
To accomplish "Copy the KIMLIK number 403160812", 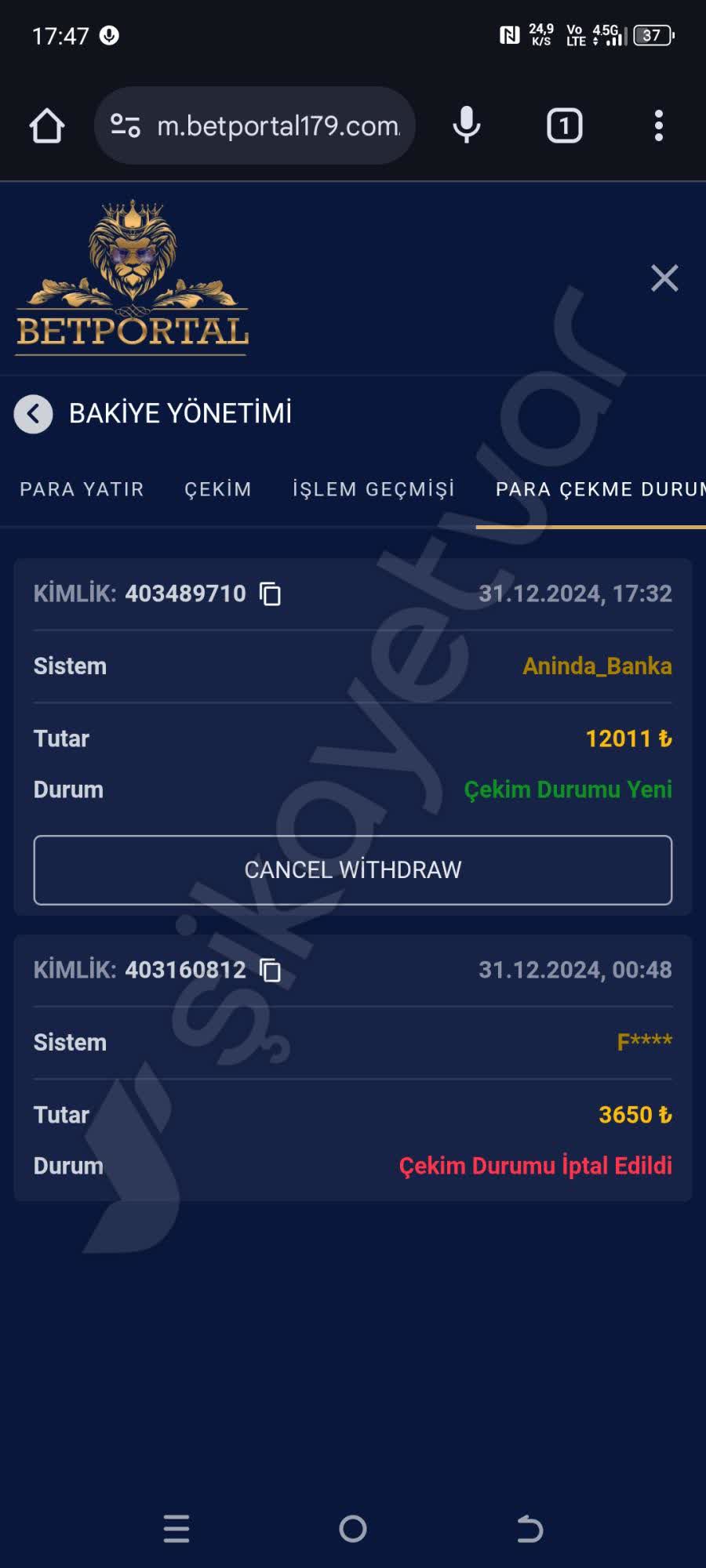I will [x=271, y=971].
